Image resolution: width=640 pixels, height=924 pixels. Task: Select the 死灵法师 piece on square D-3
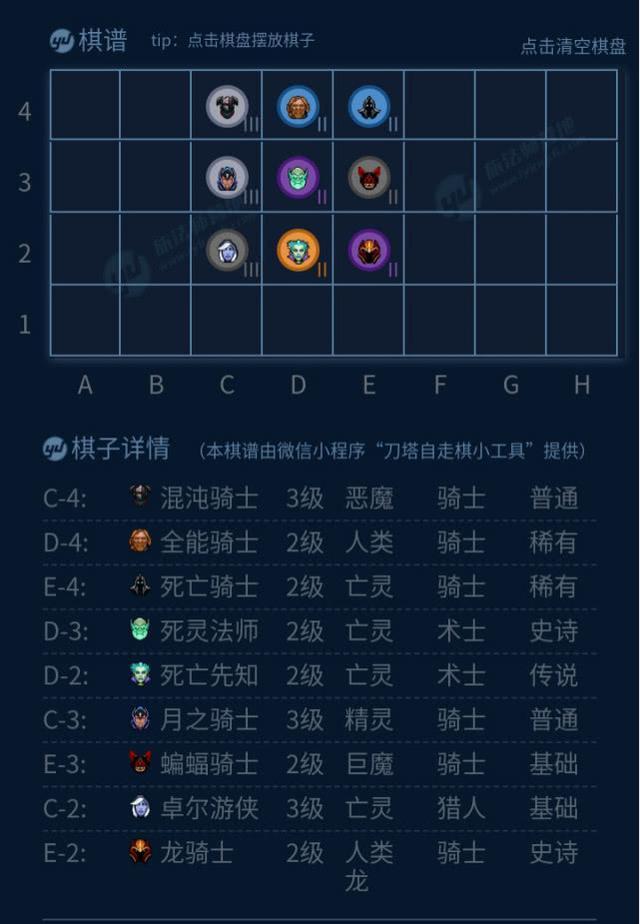tap(298, 177)
